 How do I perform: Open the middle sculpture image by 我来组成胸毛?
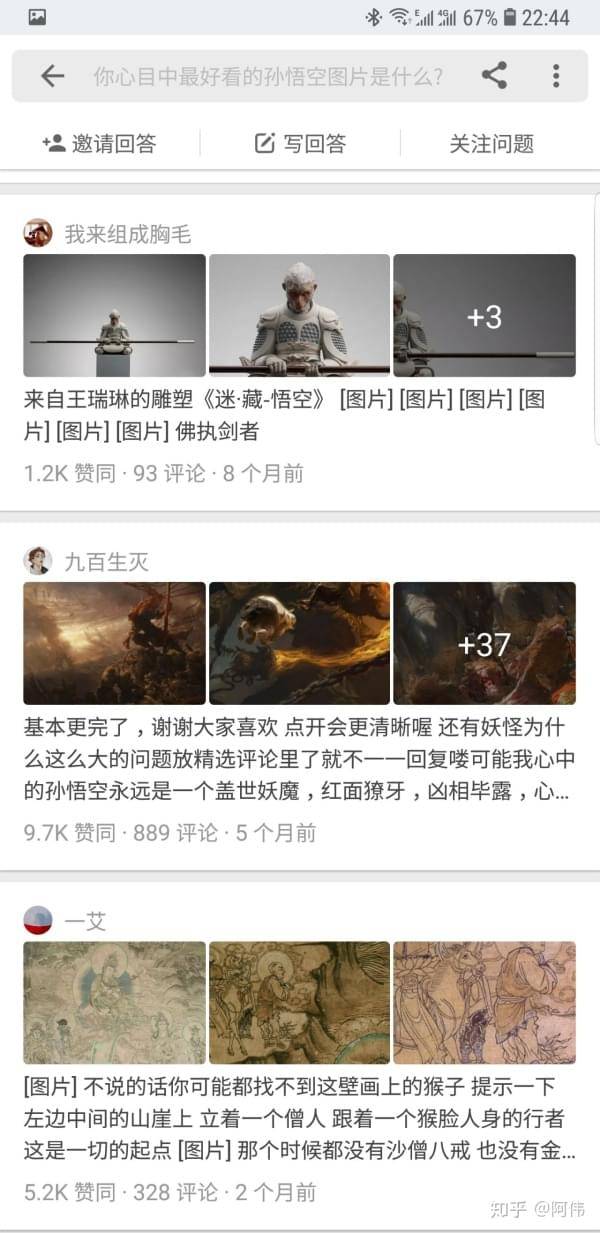tap(299, 315)
